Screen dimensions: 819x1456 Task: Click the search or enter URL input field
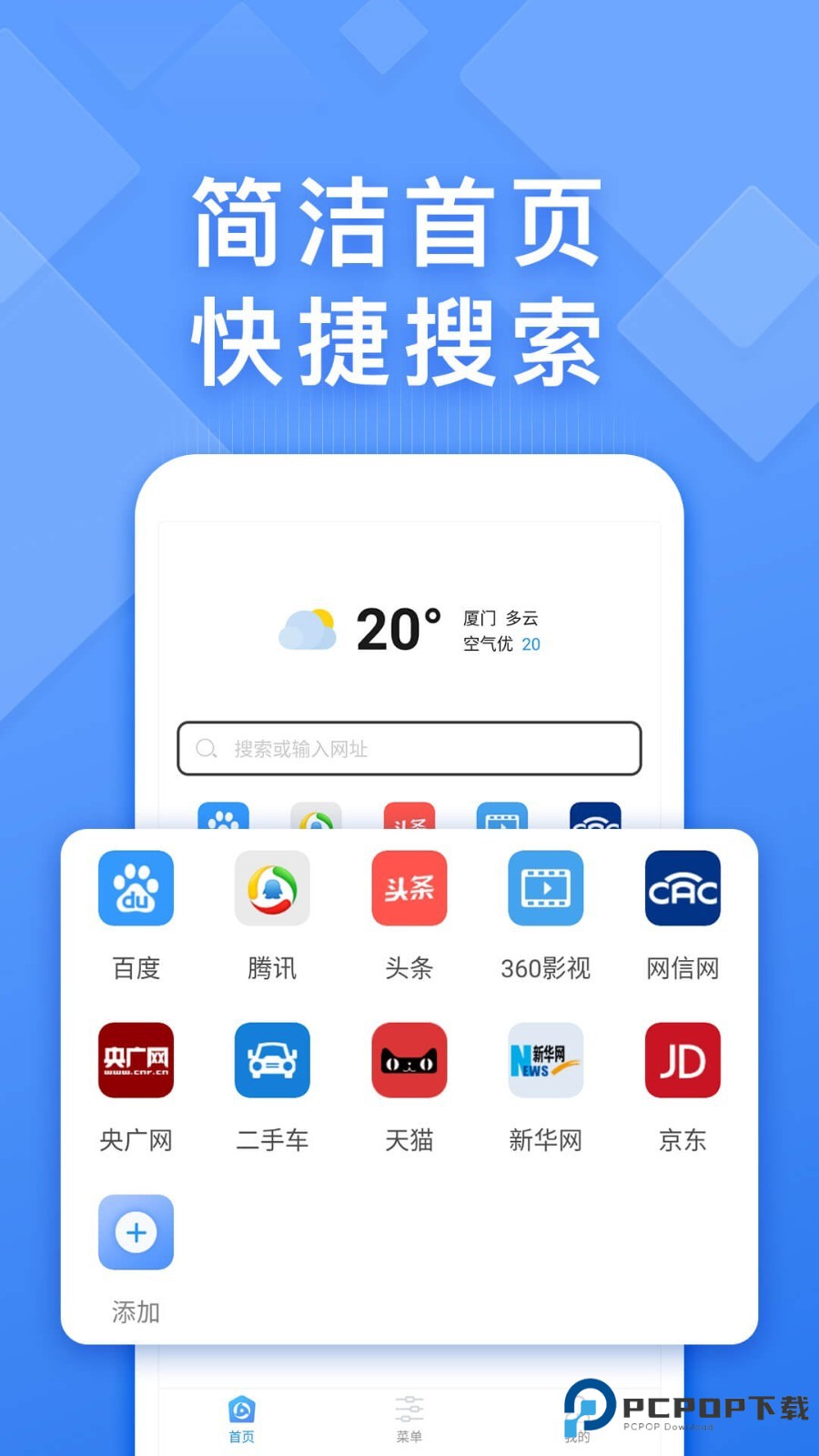[x=407, y=749]
